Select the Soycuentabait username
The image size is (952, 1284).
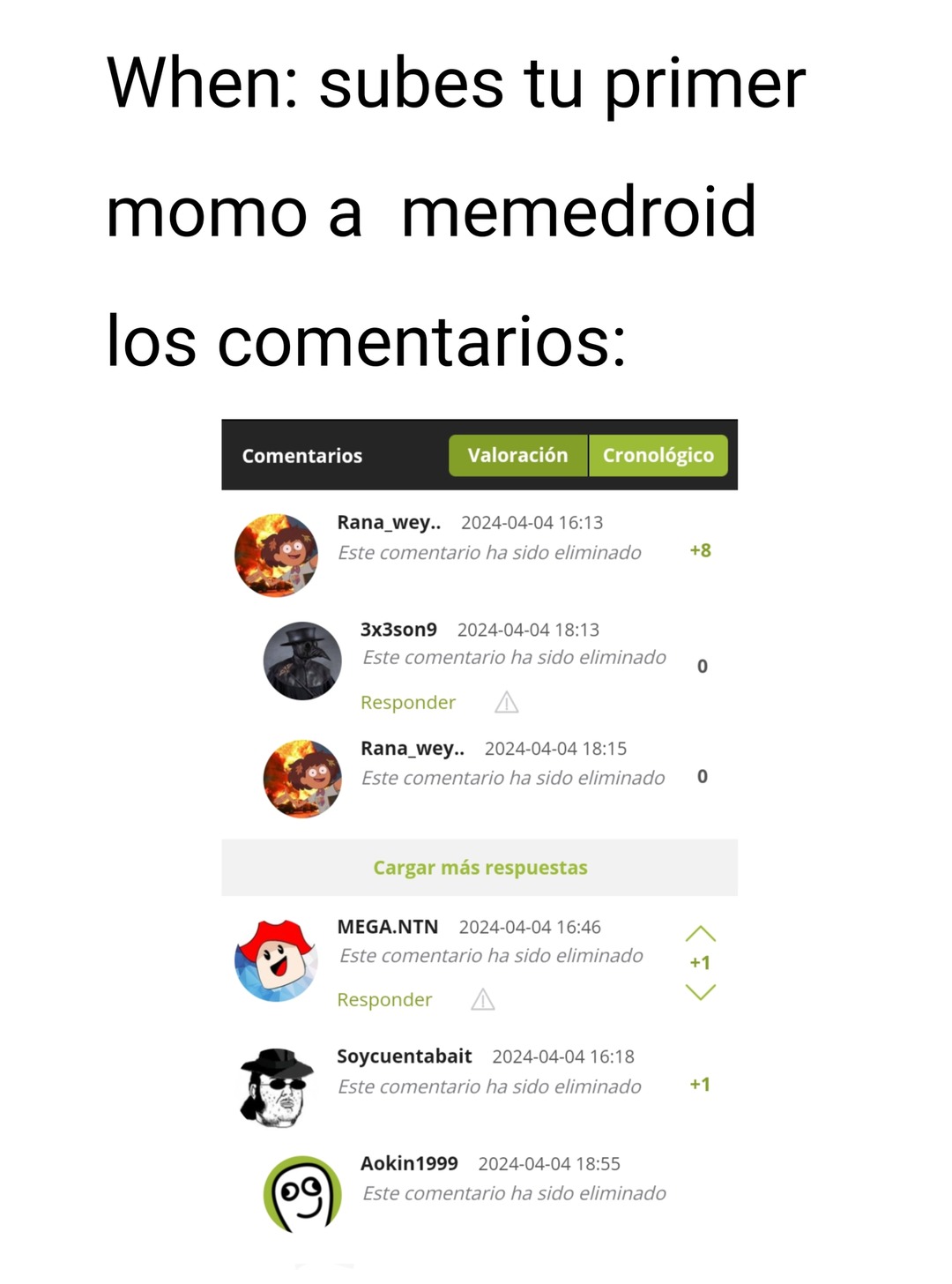pyautogui.click(x=404, y=1056)
